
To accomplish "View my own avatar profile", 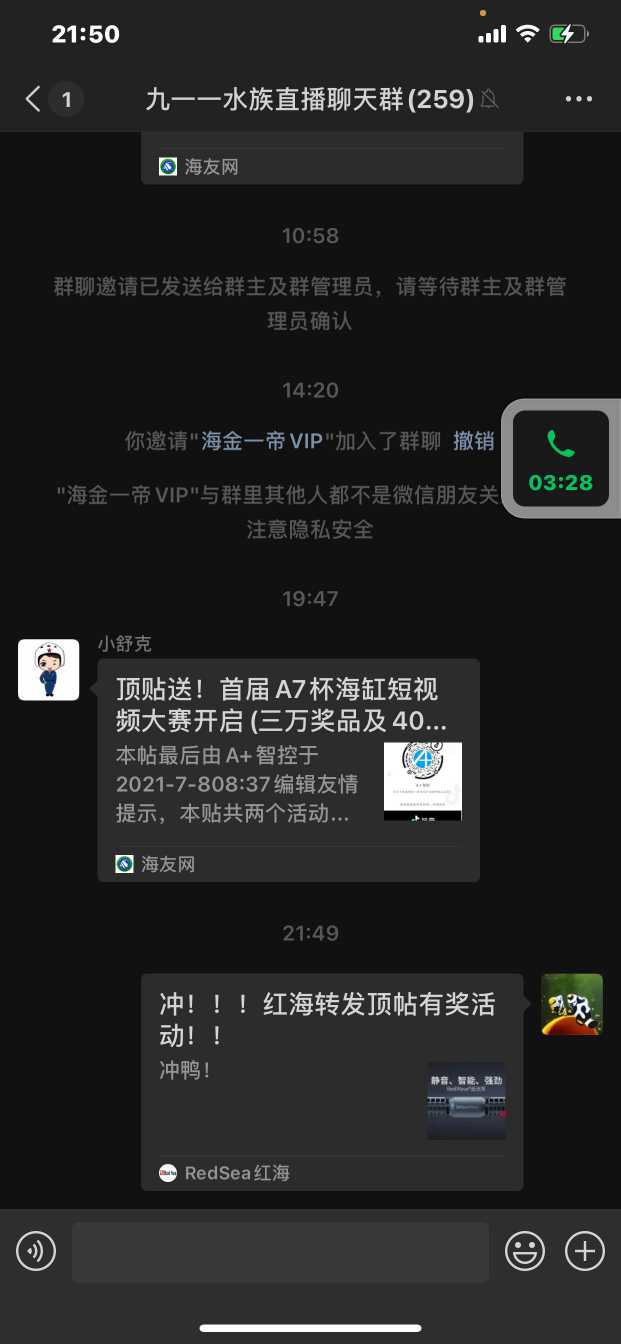I will point(571,1004).
